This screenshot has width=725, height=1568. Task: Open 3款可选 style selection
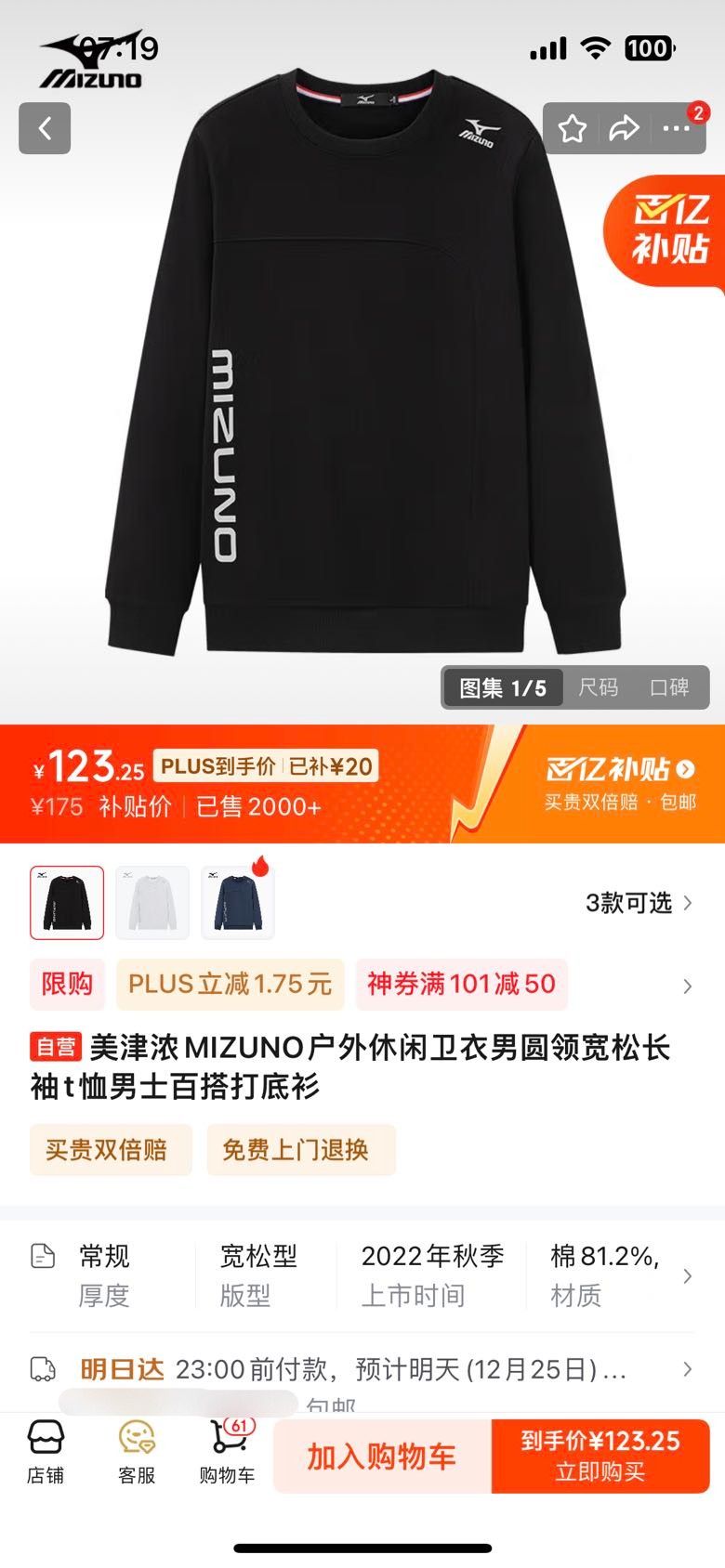point(639,903)
